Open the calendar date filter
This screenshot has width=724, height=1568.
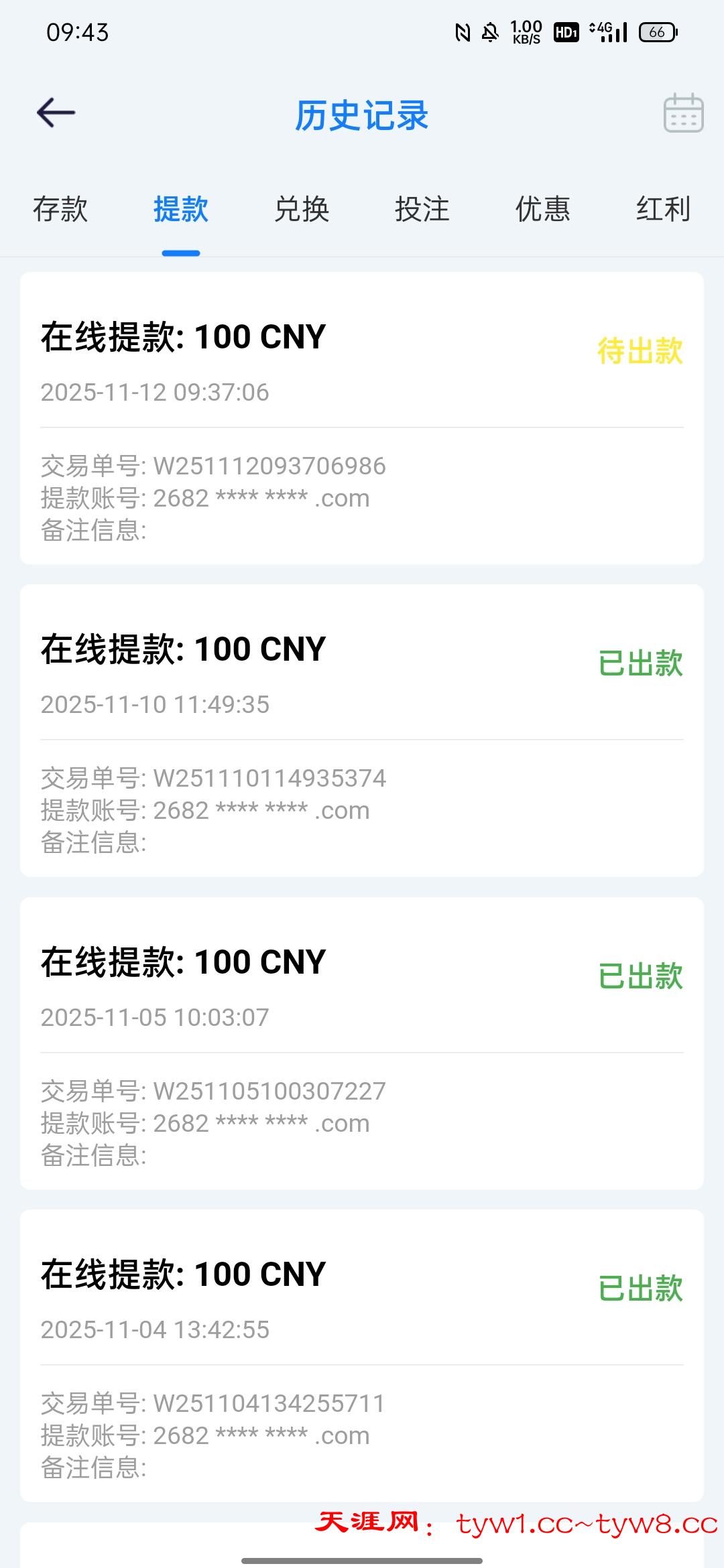[x=683, y=113]
